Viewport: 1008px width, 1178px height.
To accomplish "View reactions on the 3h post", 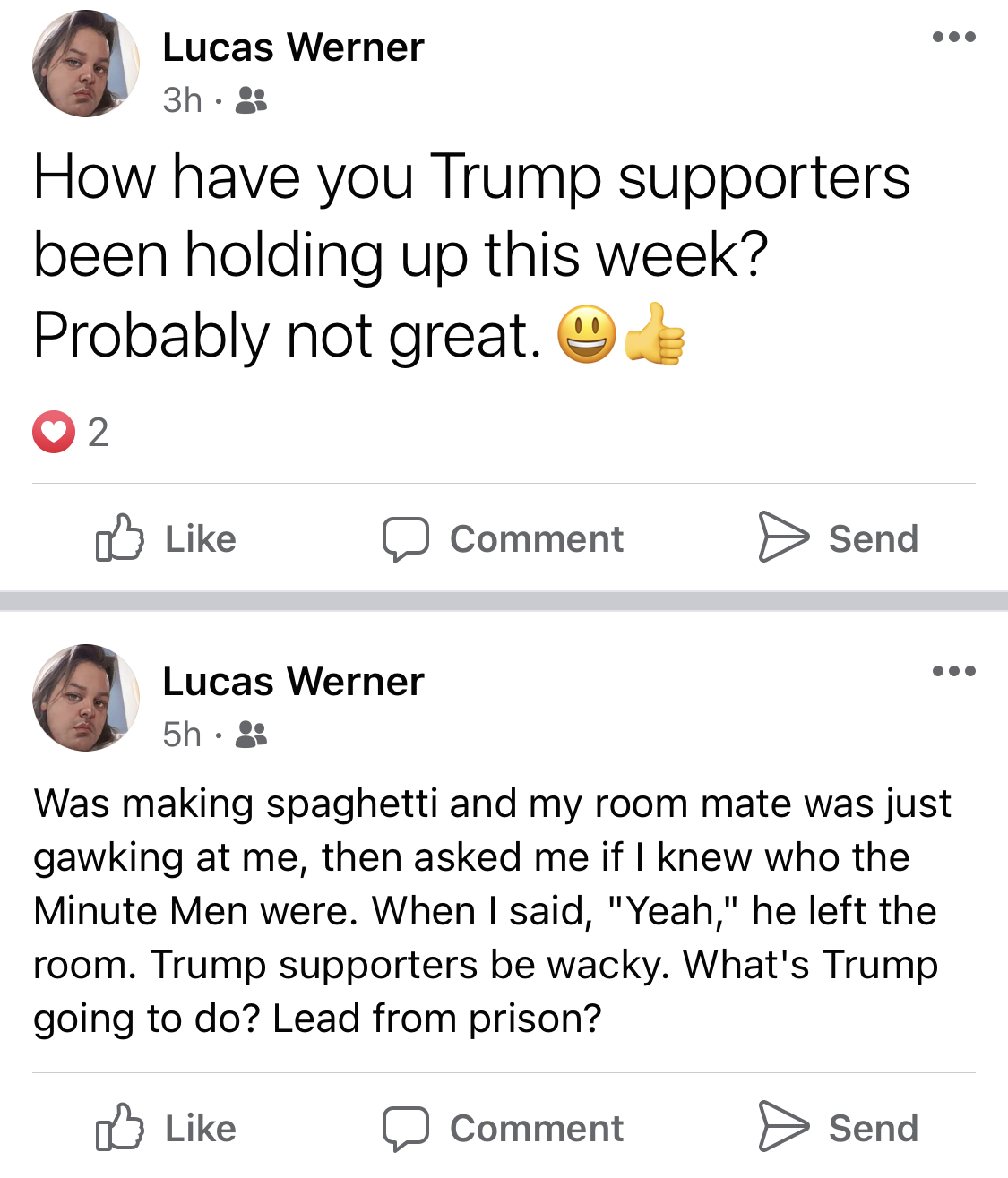I will point(71,432).
